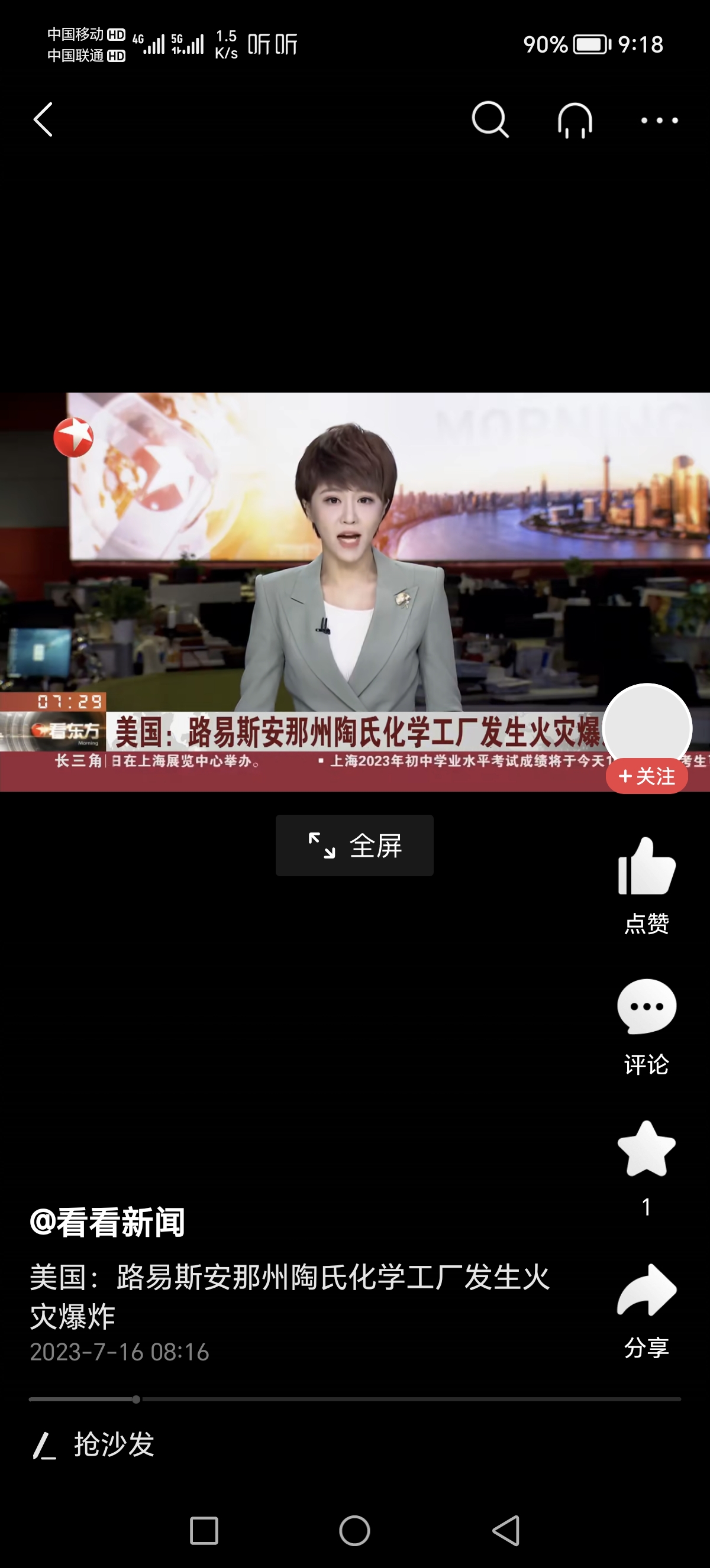The image size is (710, 1568).
Task: Open the three-dot overflow menu
Action: coord(659,121)
